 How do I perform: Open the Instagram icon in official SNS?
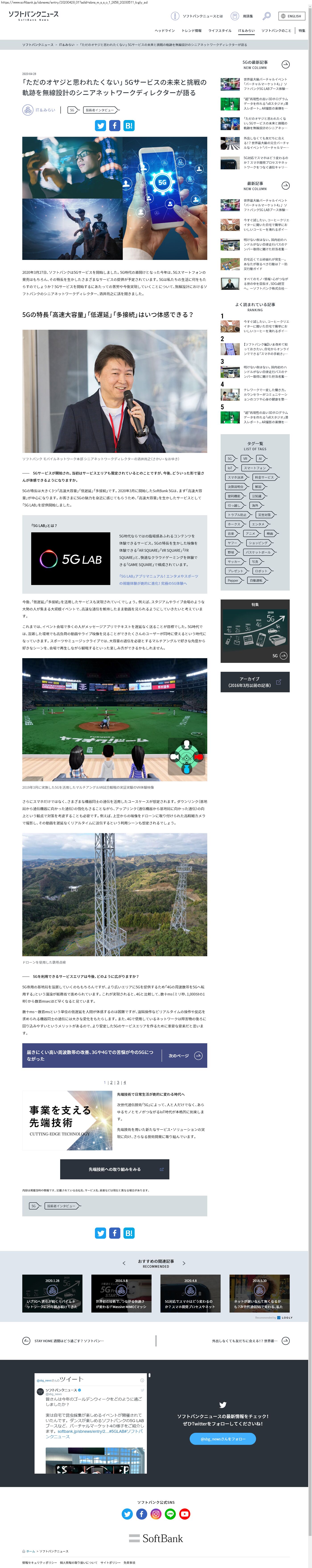pos(156,1514)
